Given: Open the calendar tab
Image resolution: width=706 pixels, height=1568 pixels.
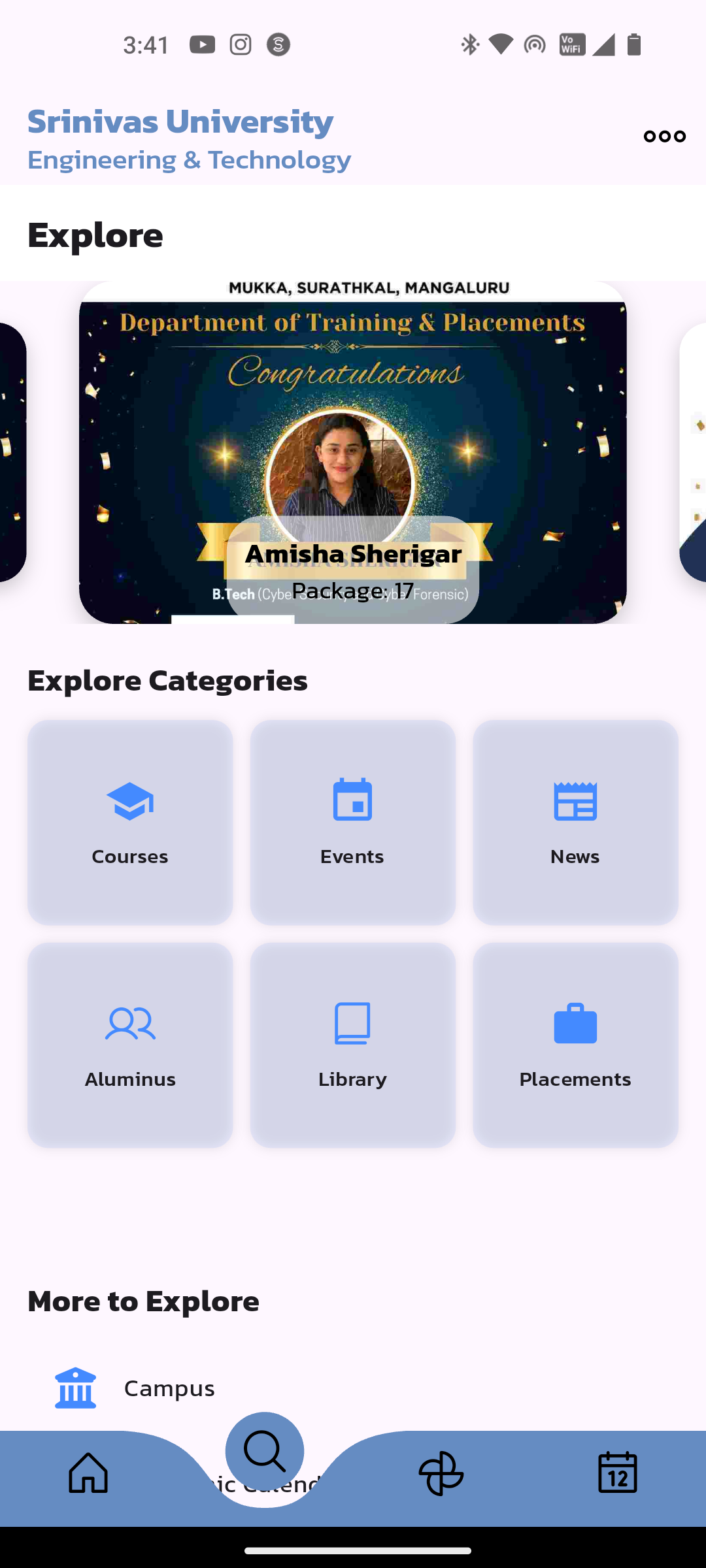Looking at the screenshot, I should (618, 1473).
